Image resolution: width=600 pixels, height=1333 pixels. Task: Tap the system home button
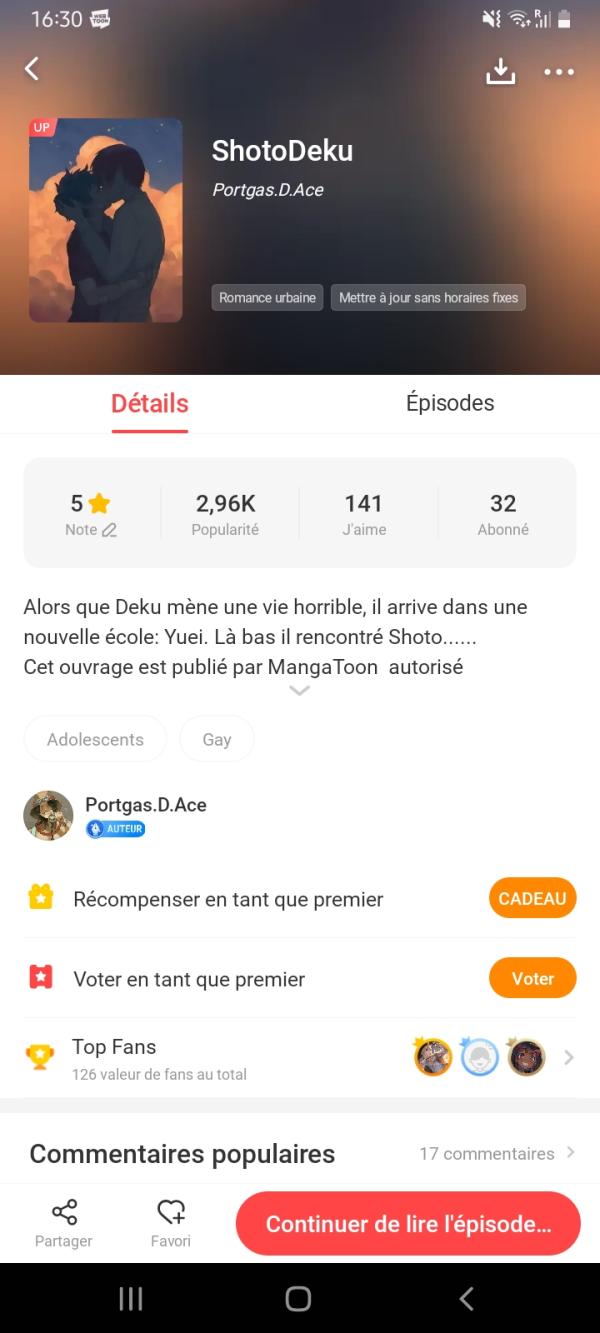tap(299, 1298)
